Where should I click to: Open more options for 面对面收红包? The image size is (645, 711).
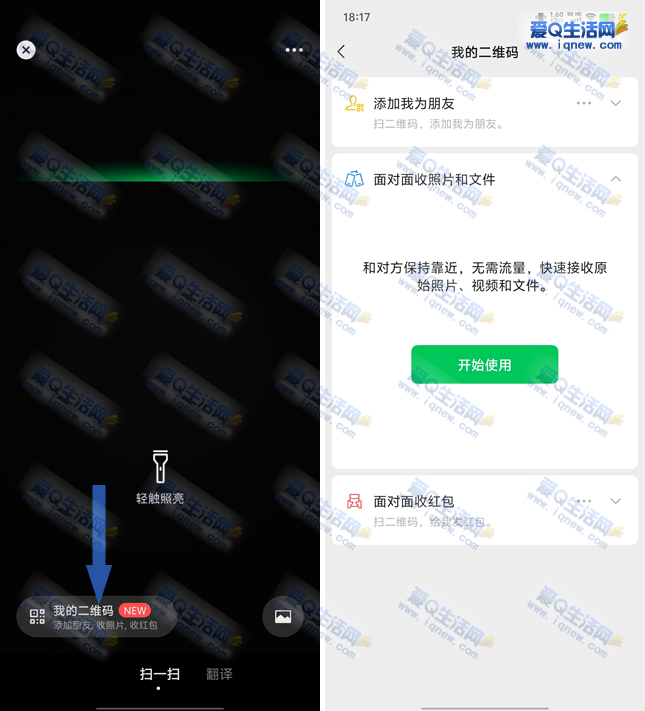coord(584,501)
